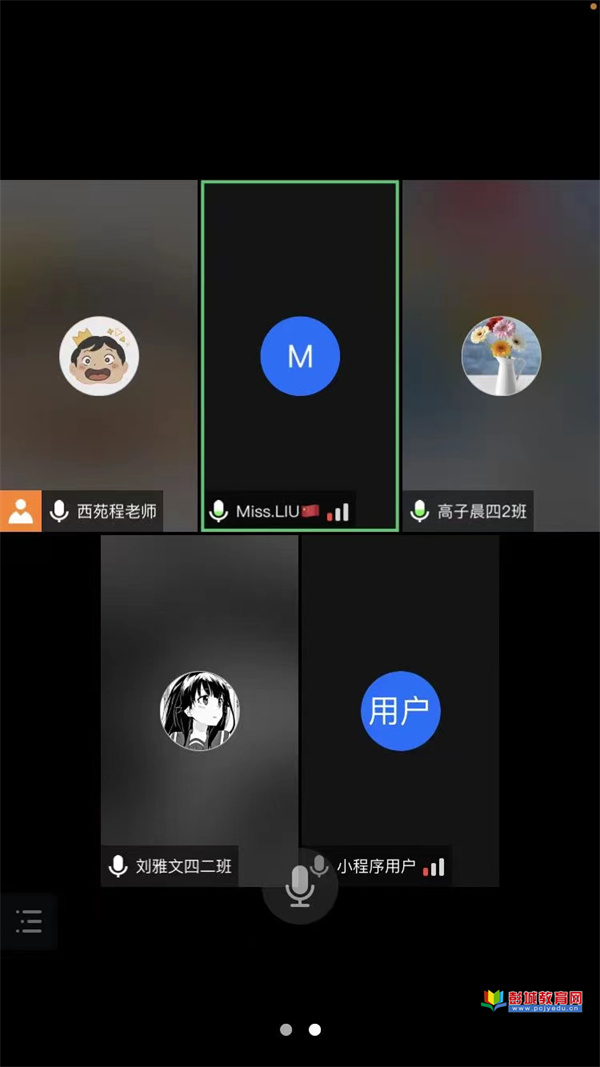Open the list menu icon

(29, 921)
